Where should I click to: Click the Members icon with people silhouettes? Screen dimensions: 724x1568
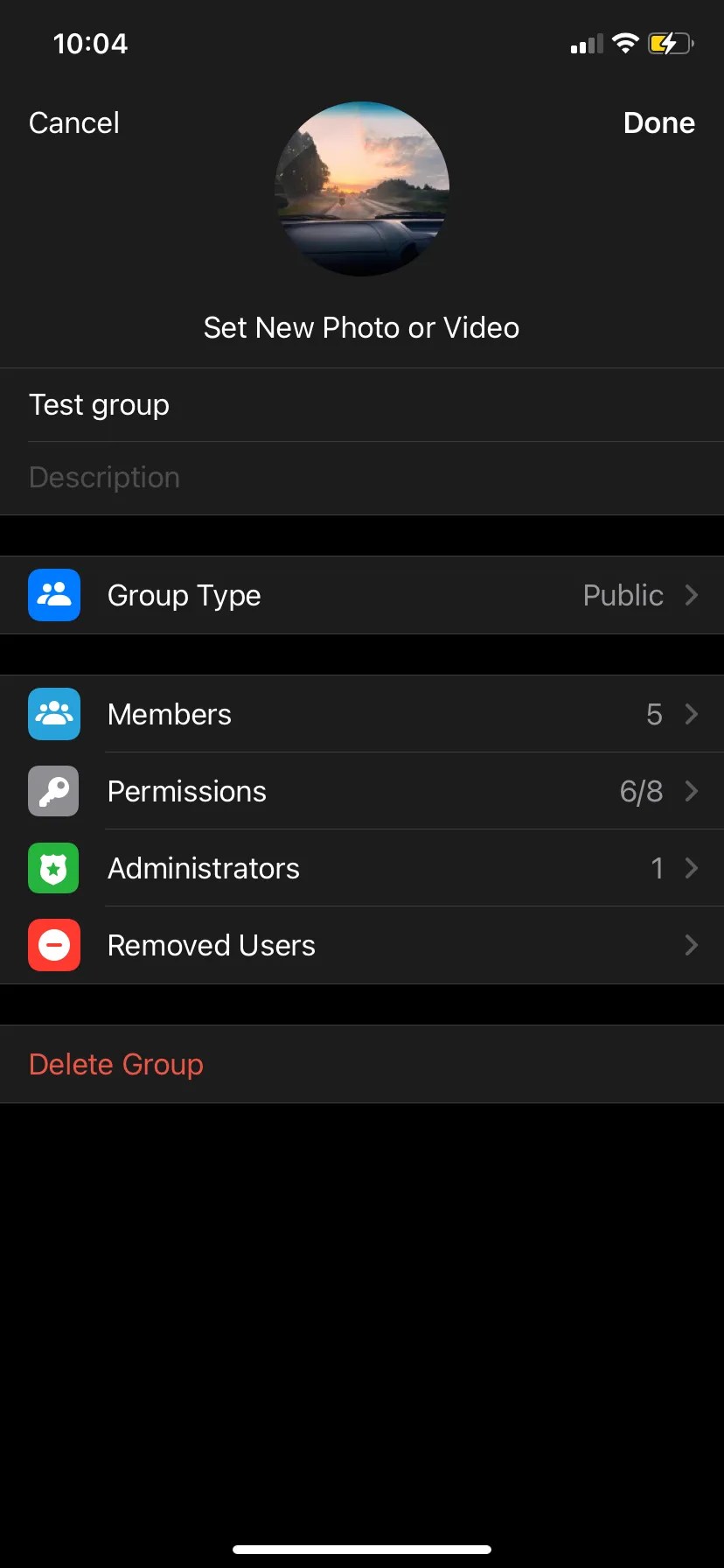pos(53,714)
